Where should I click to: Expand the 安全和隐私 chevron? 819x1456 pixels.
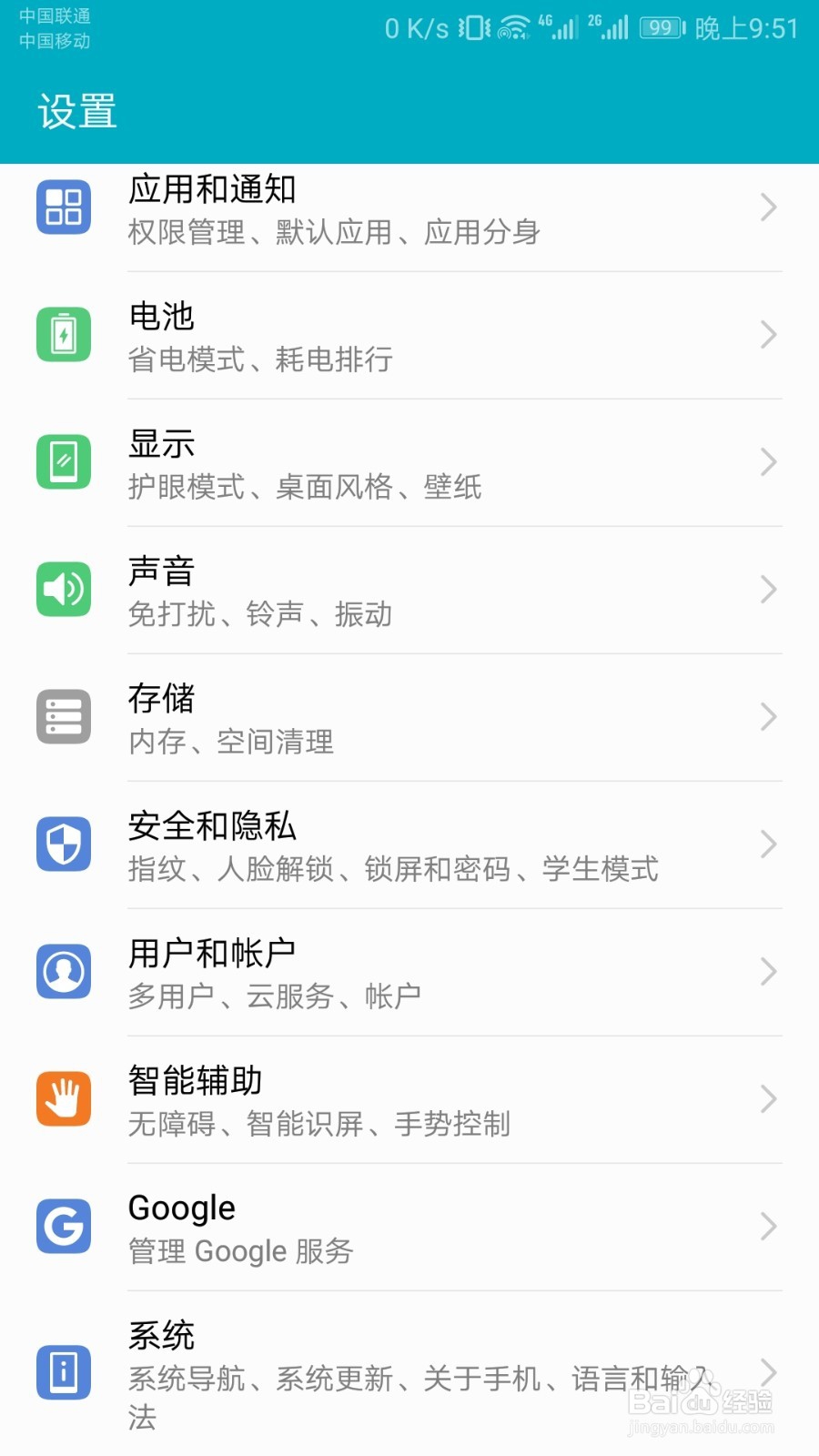(x=769, y=844)
